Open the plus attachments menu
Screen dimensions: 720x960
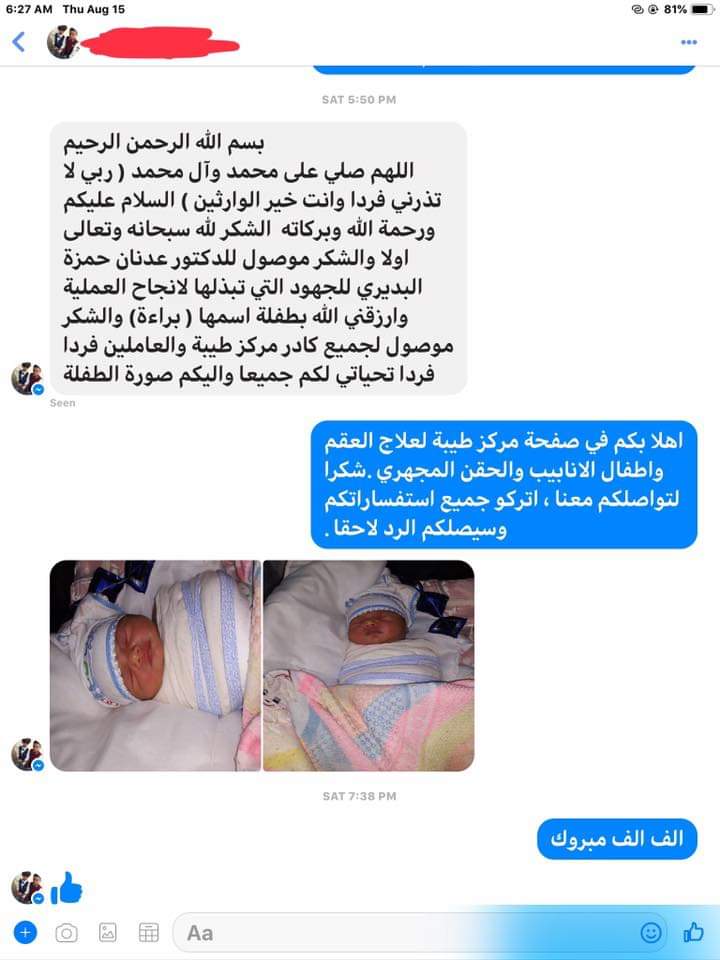pyautogui.click(x=25, y=932)
